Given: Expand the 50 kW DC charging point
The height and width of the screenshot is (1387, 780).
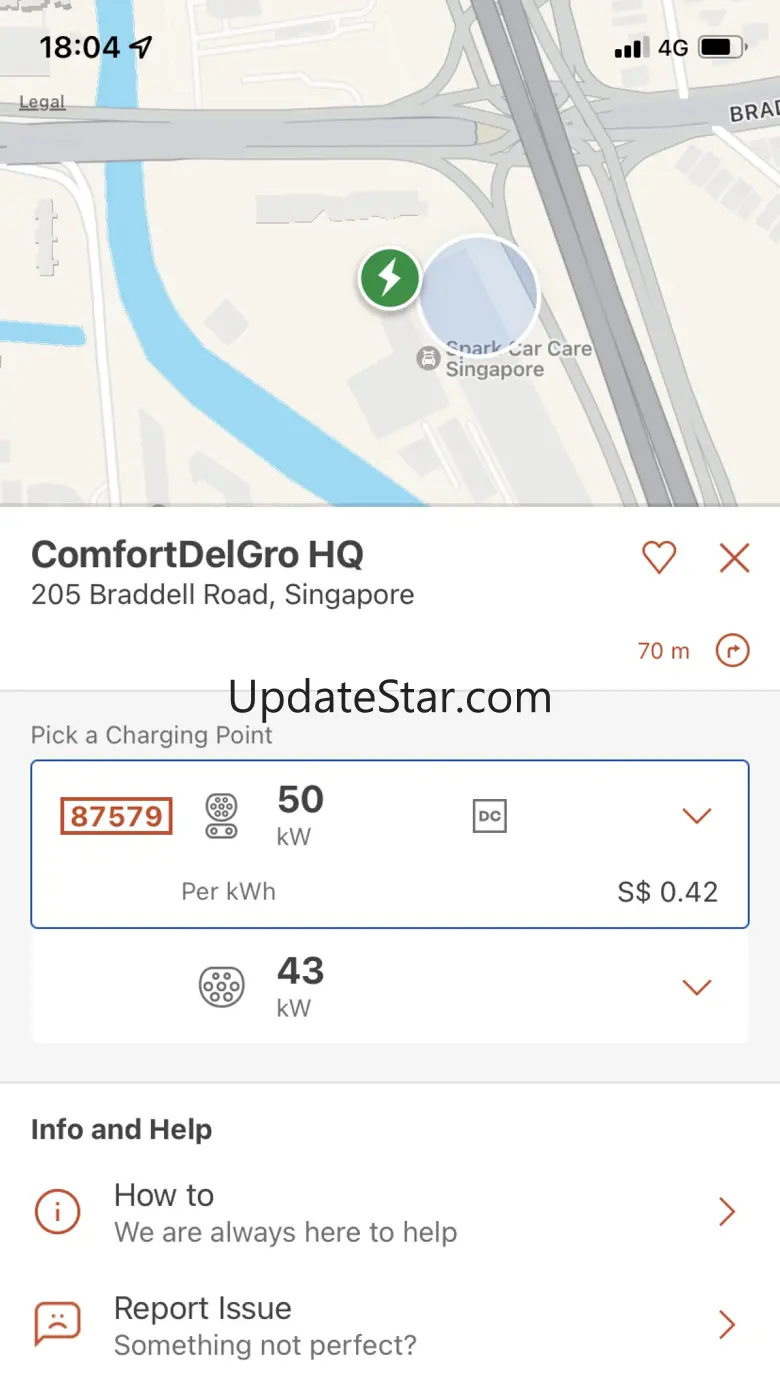Looking at the screenshot, I should click(x=696, y=816).
